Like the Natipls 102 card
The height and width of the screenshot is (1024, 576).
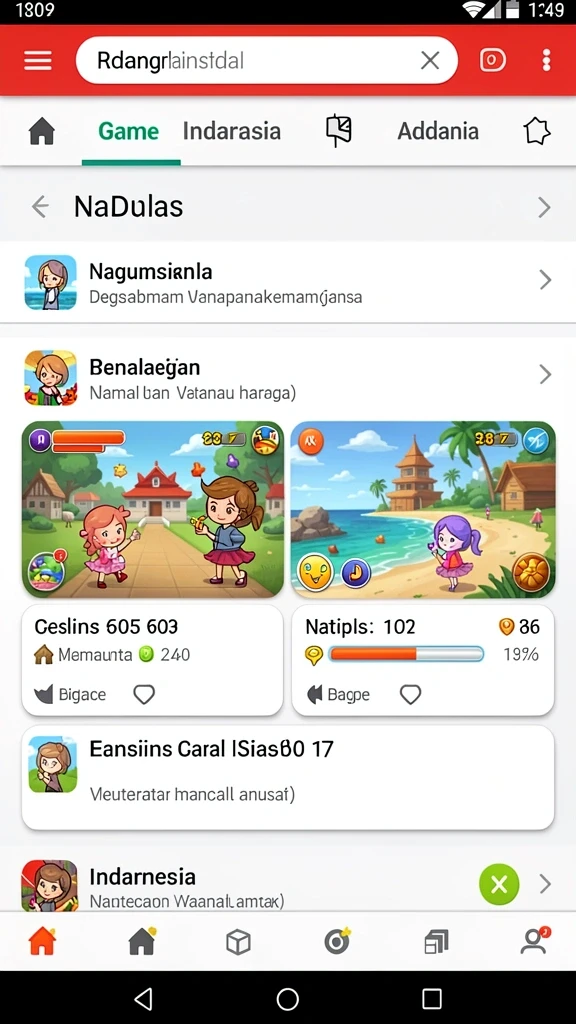(x=410, y=694)
